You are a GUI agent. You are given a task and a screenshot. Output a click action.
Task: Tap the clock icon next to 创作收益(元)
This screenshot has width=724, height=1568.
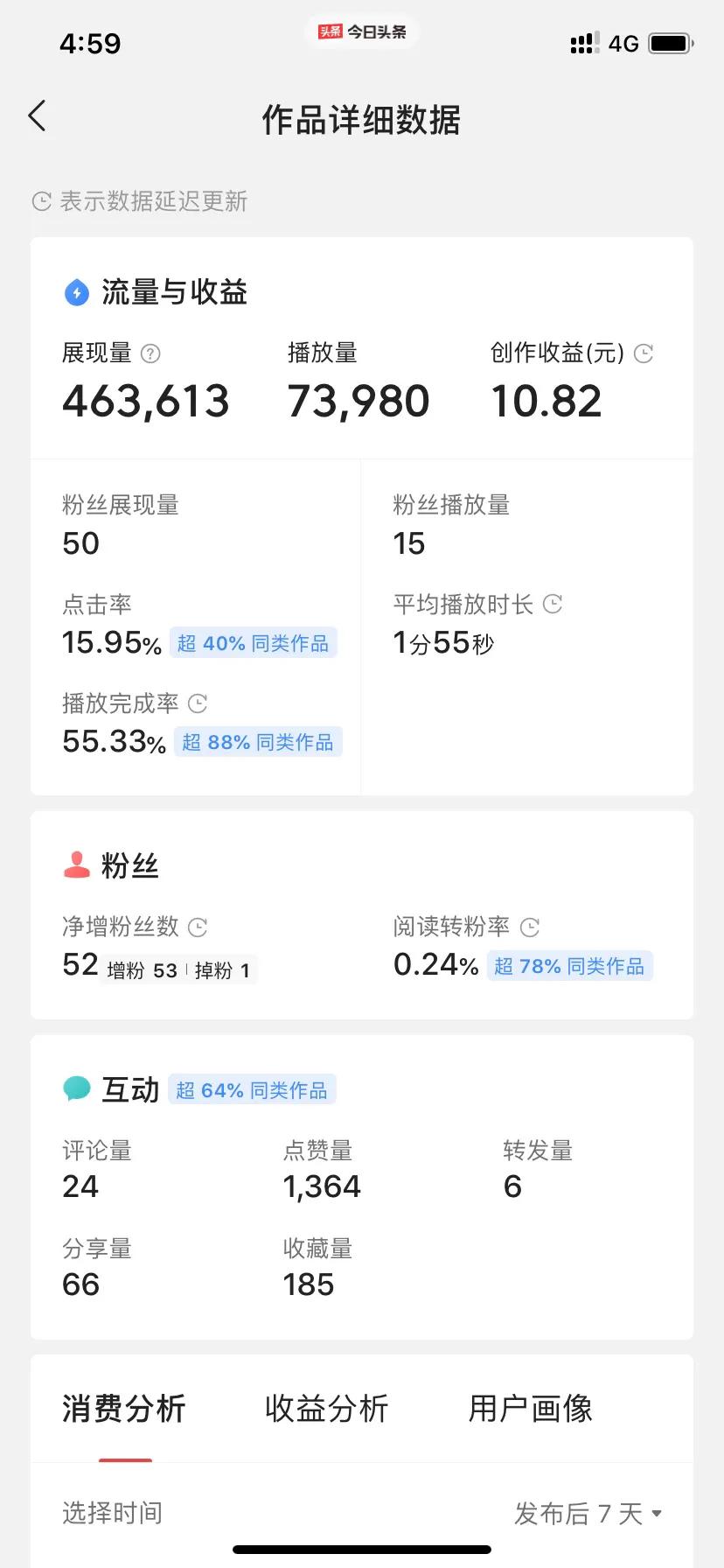click(x=643, y=353)
